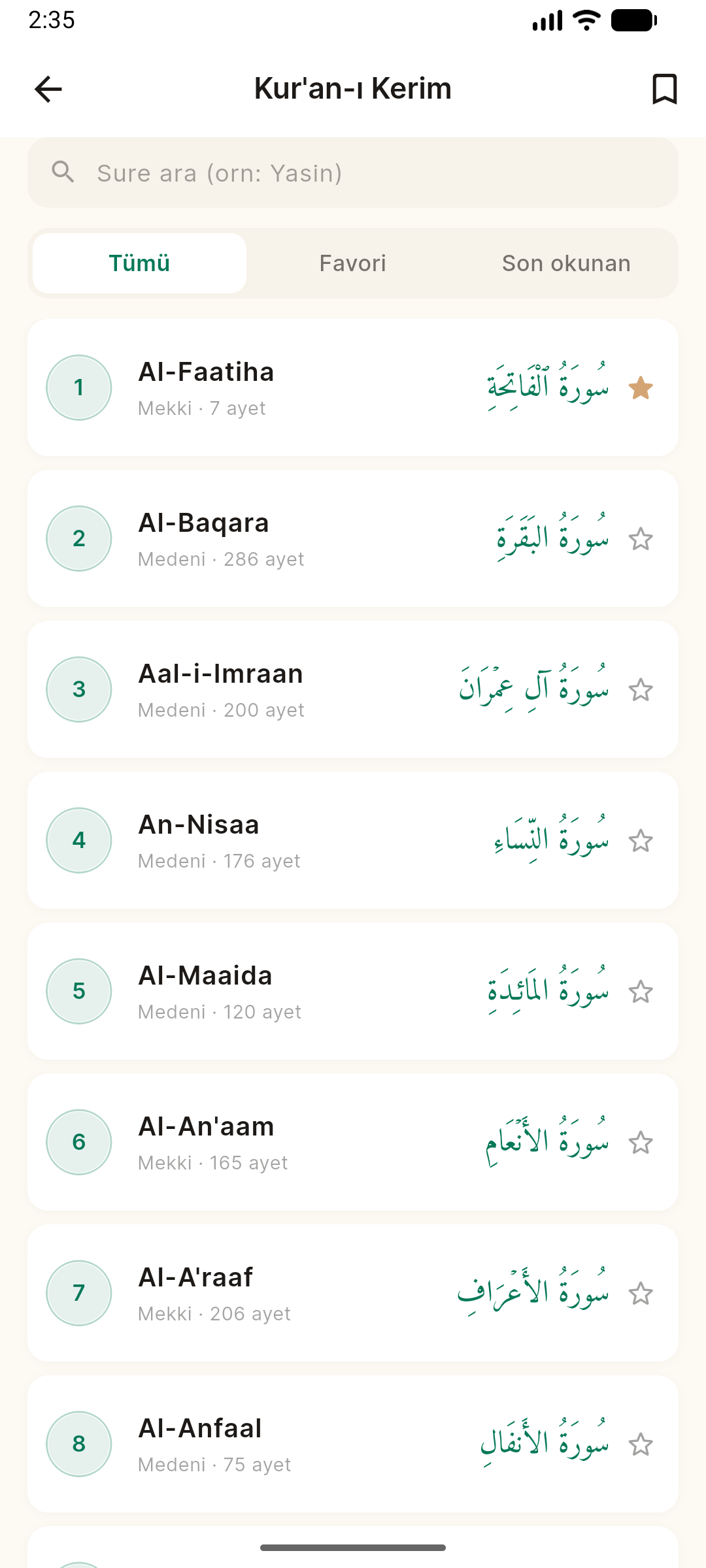The width and height of the screenshot is (706, 1568).
Task: Favorite the Al-A'raaf surah
Action: [641, 1294]
